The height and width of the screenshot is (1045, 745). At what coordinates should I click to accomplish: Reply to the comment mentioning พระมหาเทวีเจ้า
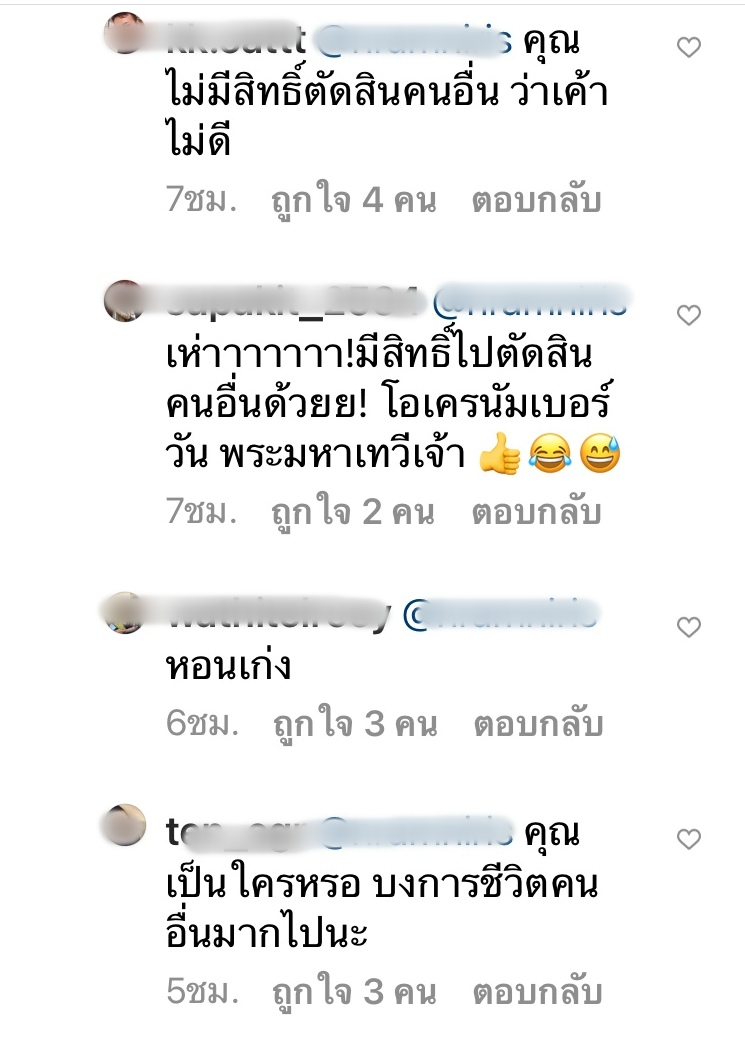536,513
